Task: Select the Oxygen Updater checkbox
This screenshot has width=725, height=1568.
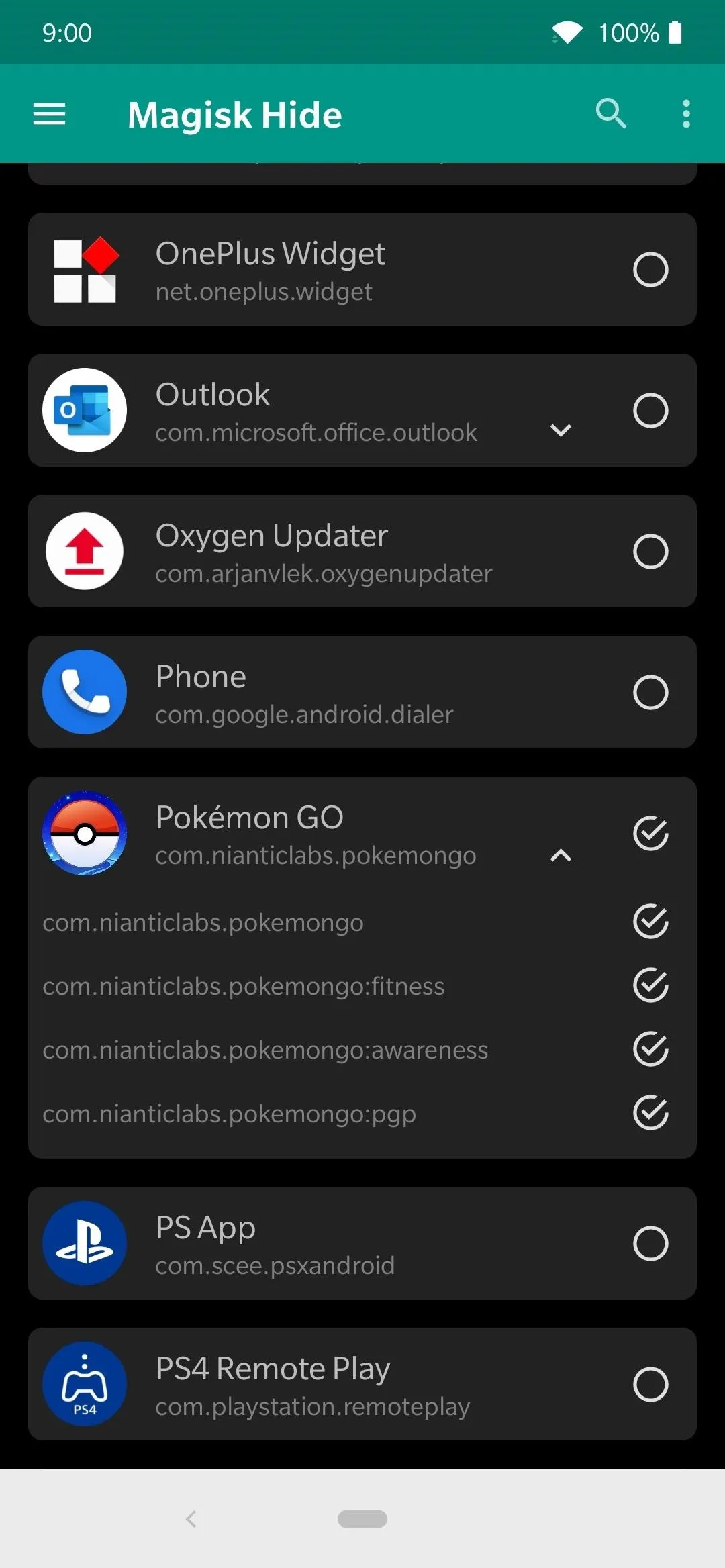Action: pyautogui.click(x=650, y=552)
